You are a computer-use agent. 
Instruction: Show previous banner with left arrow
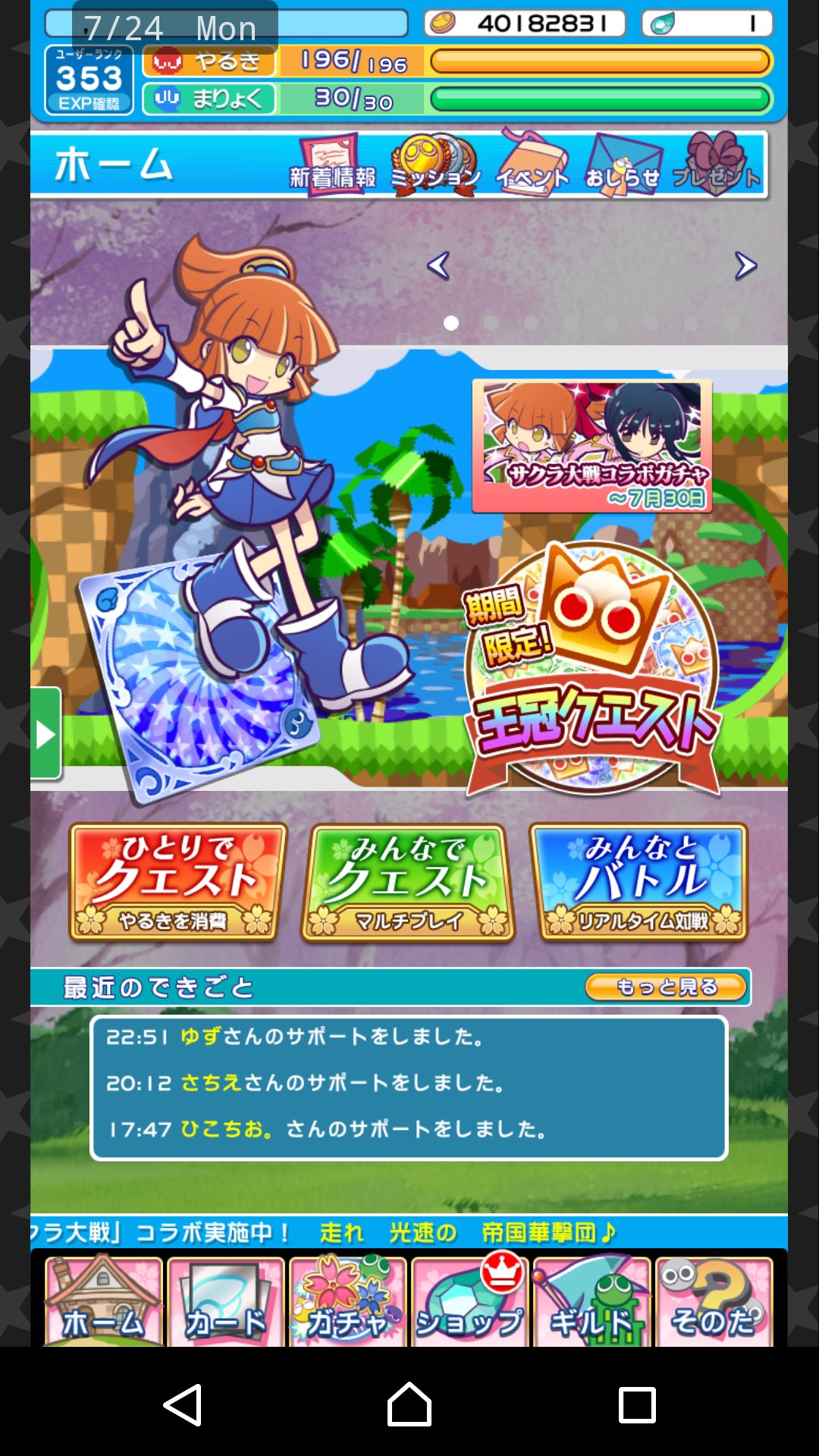click(x=438, y=265)
